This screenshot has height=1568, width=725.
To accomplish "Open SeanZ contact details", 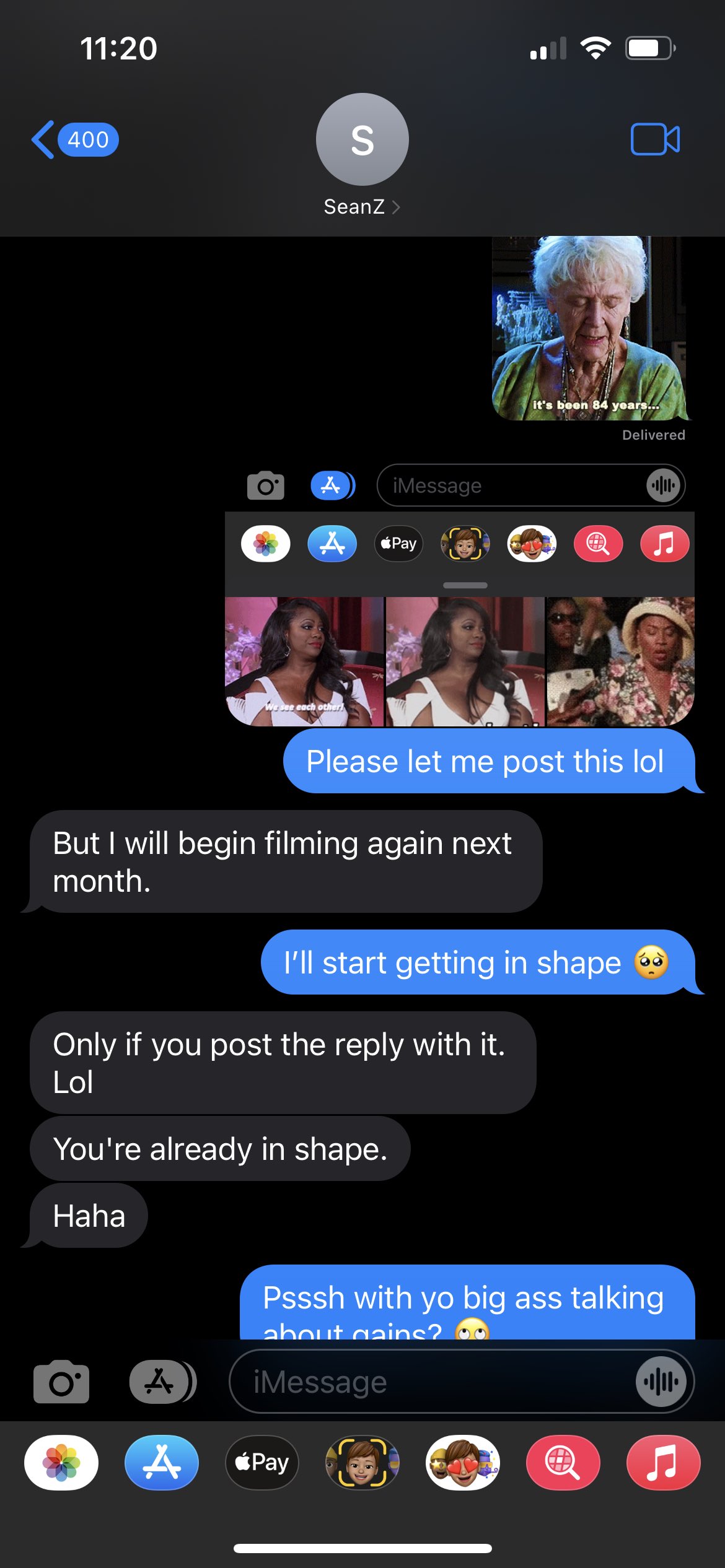I will point(362,155).
